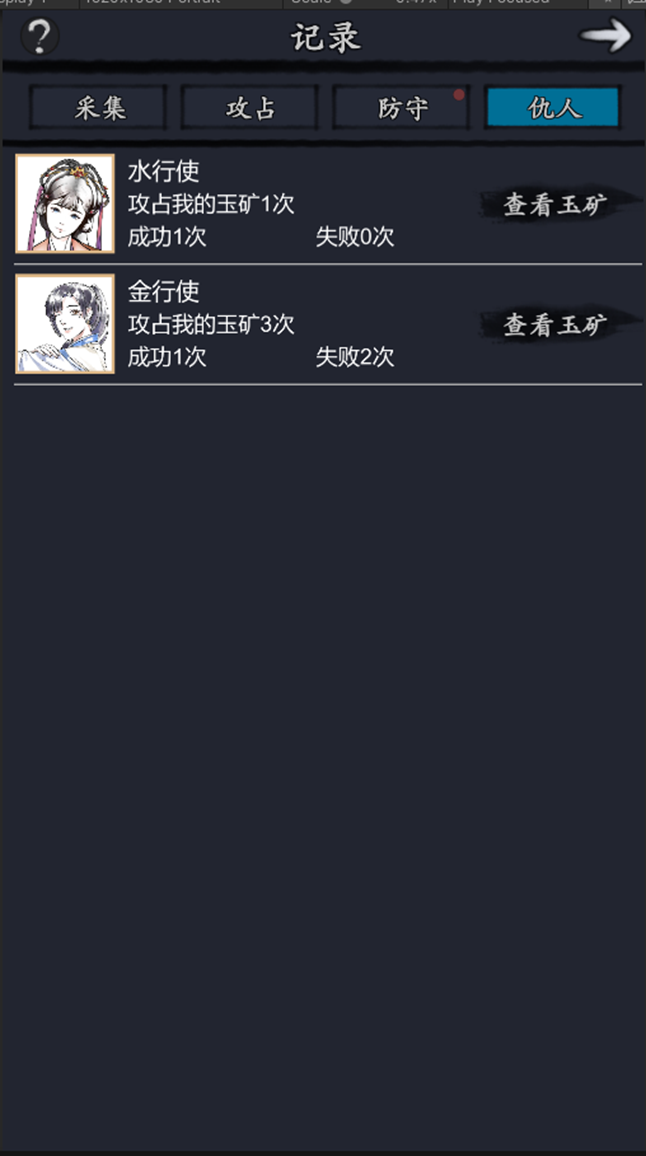Image resolution: width=646 pixels, height=1156 pixels.
Task: Tap the arrow icon to leave records
Action: [606, 36]
